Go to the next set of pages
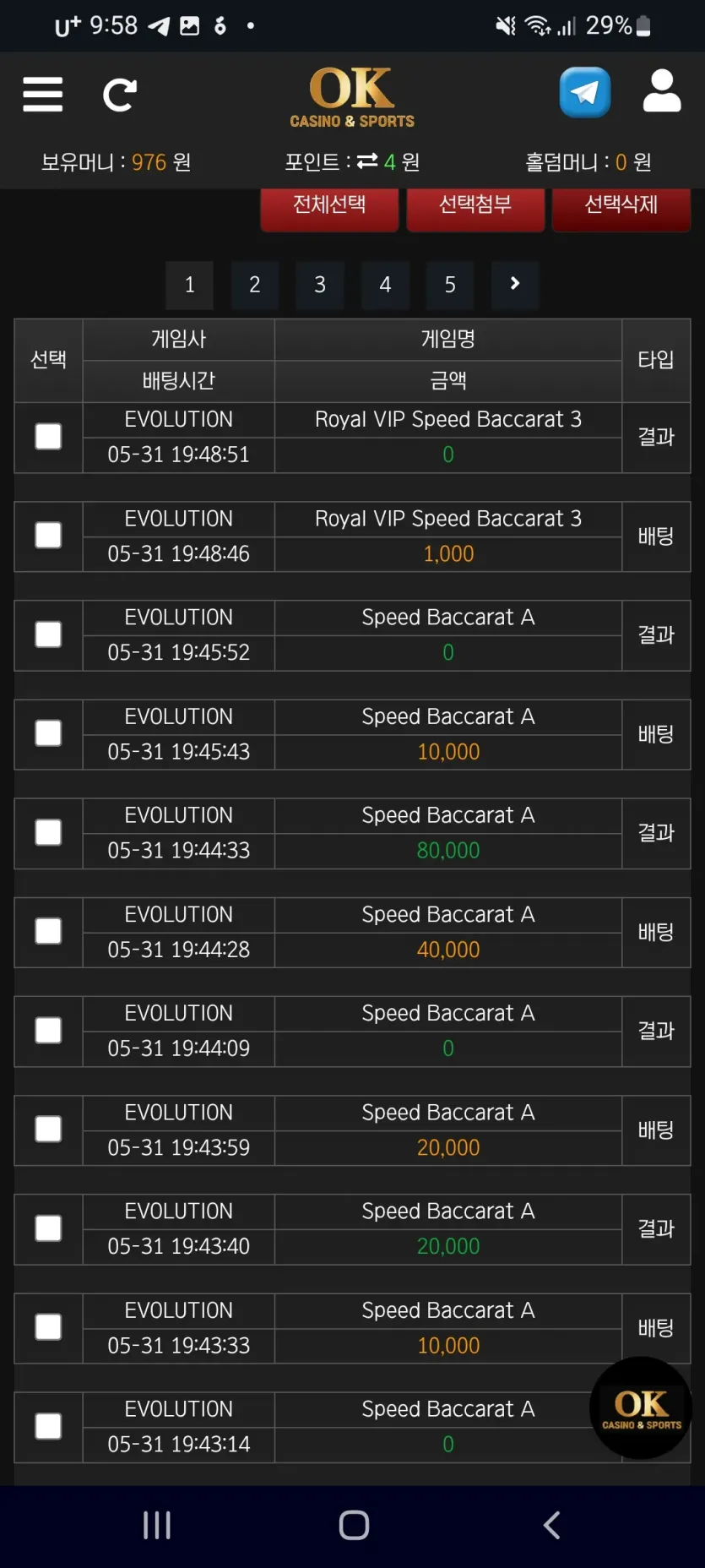 (515, 285)
